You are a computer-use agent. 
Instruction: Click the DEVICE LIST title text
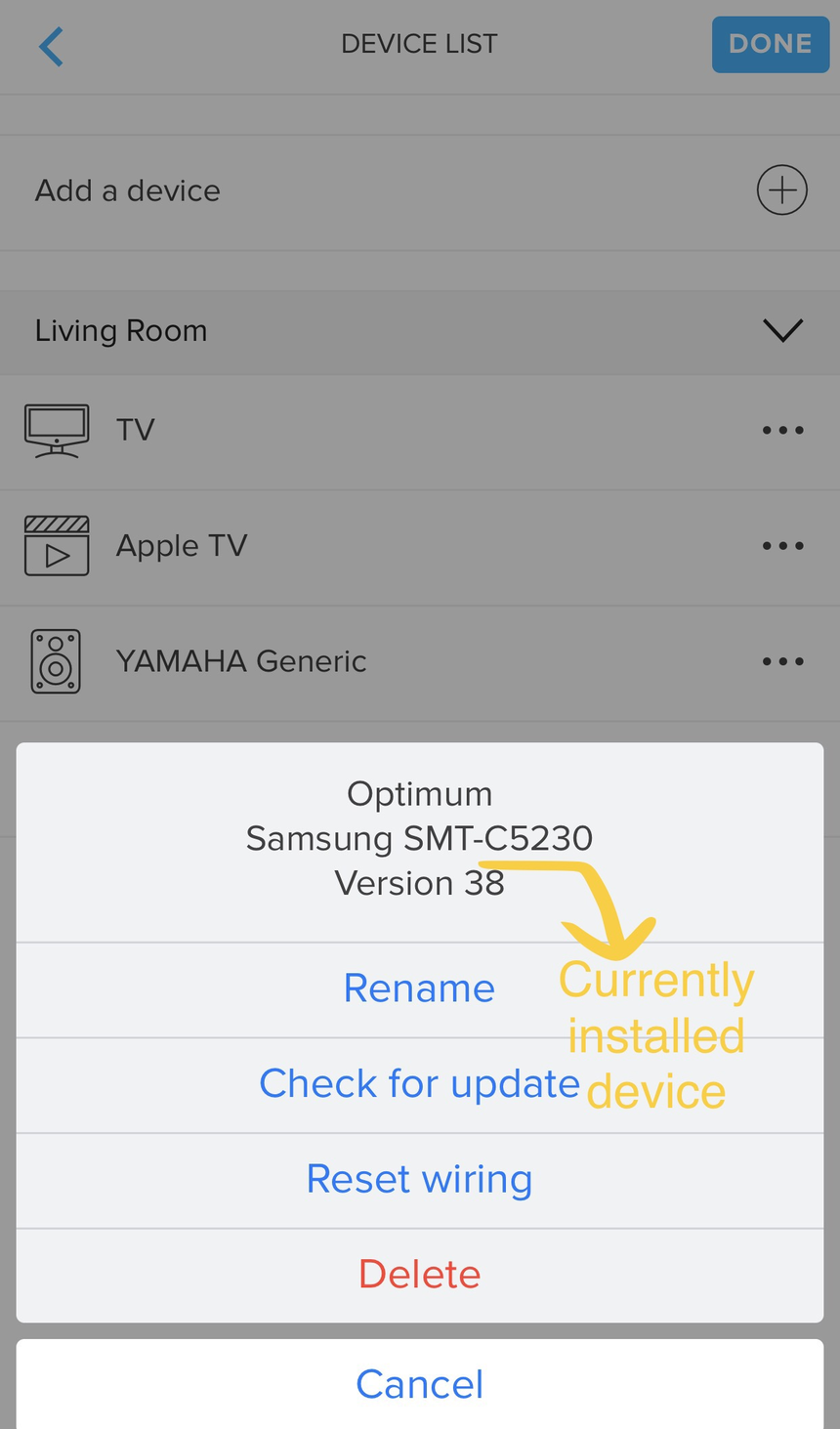pyautogui.click(x=419, y=44)
